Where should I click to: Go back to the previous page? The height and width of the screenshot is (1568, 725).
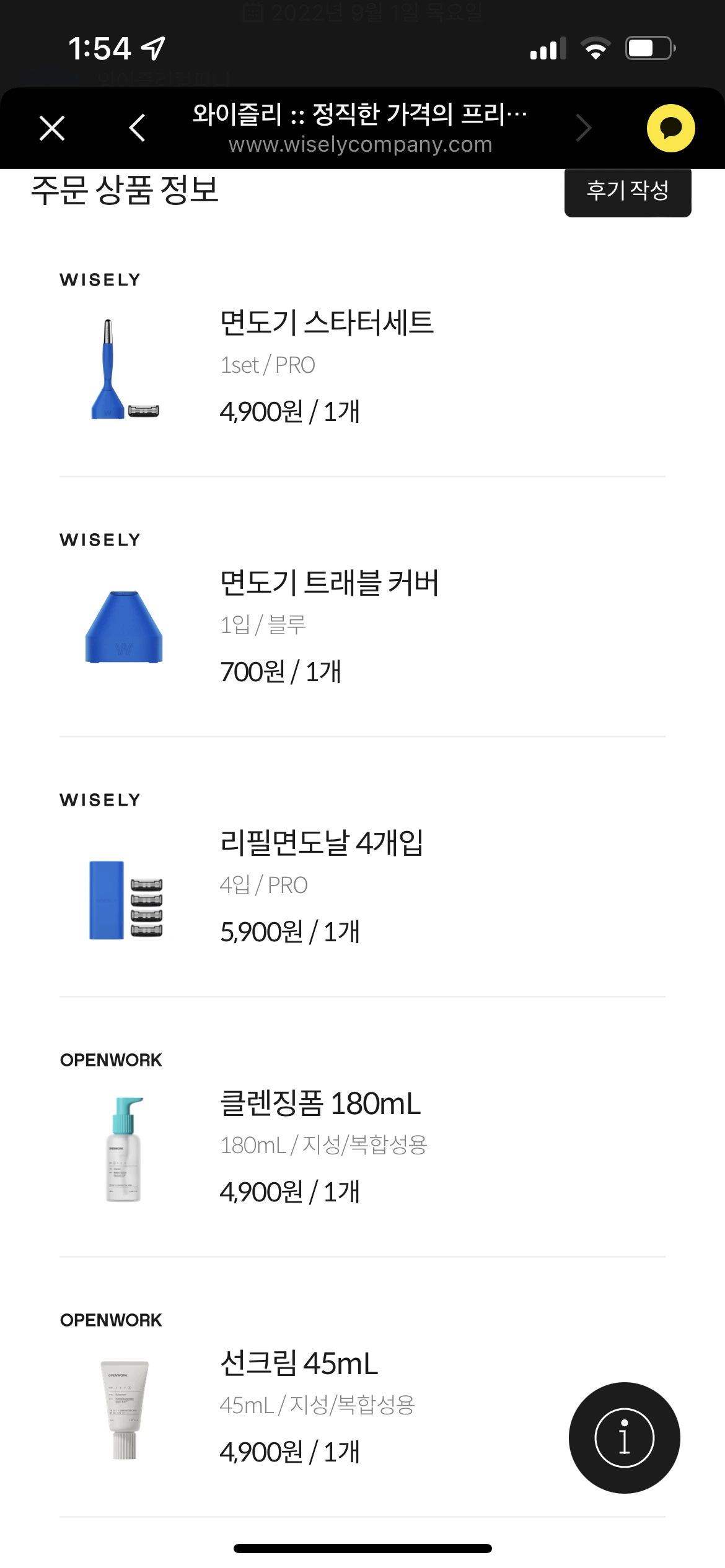coord(138,129)
